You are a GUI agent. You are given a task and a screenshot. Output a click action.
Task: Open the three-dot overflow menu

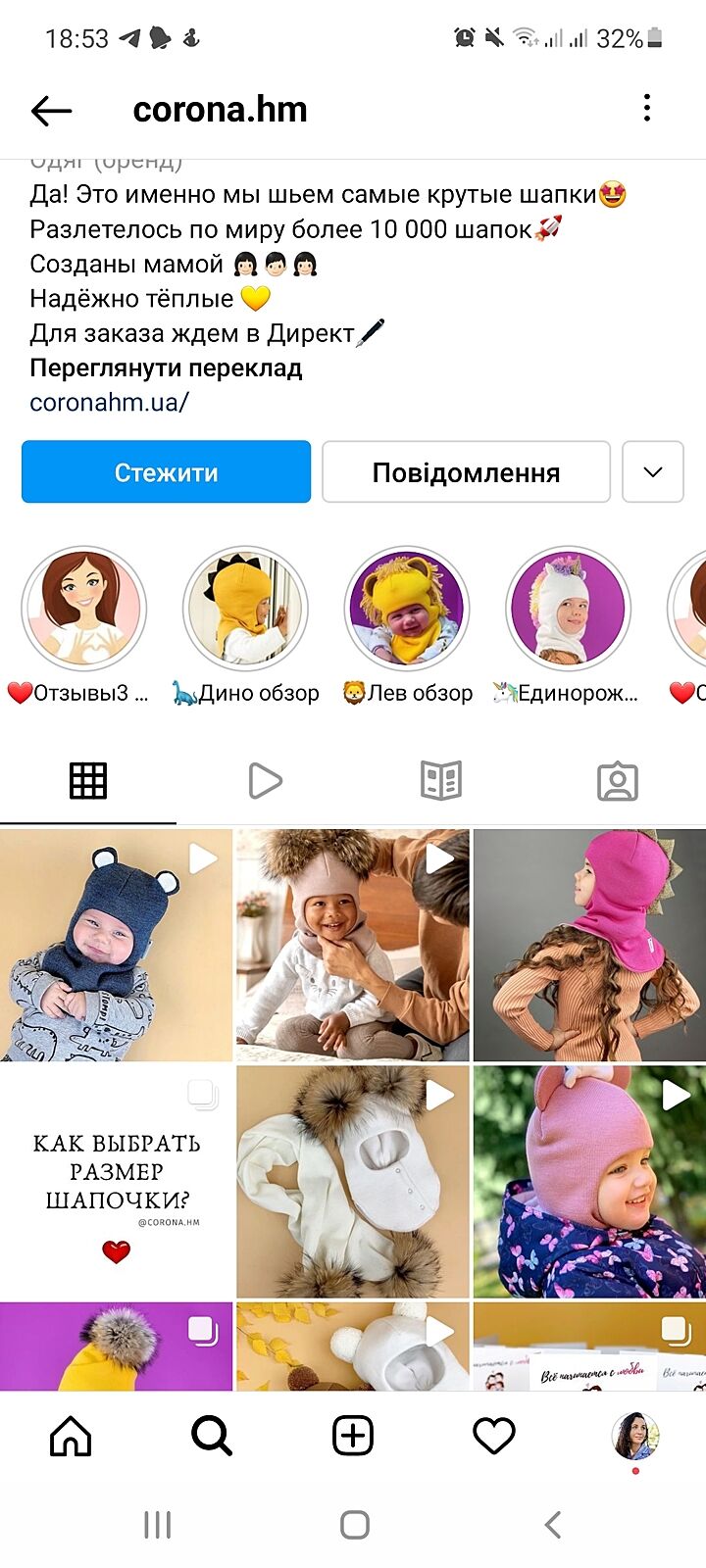pyautogui.click(x=647, y=108)
